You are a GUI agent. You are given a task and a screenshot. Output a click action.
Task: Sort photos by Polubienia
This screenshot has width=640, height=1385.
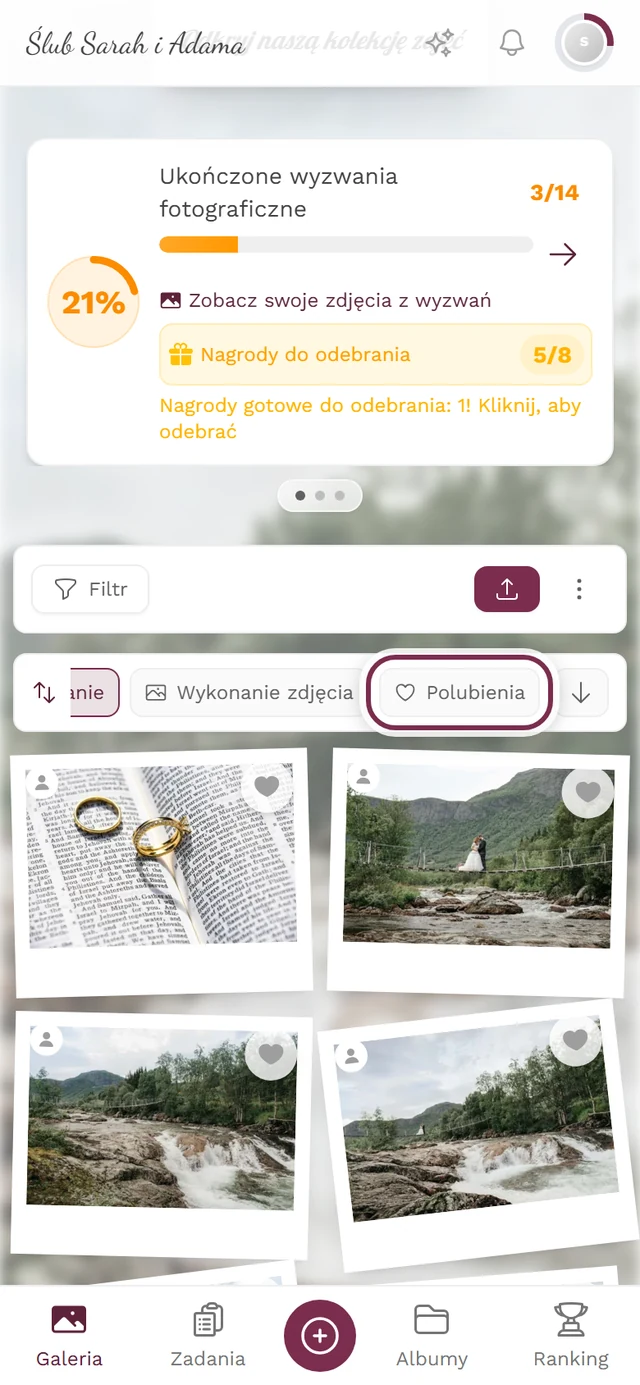[460, 692]
